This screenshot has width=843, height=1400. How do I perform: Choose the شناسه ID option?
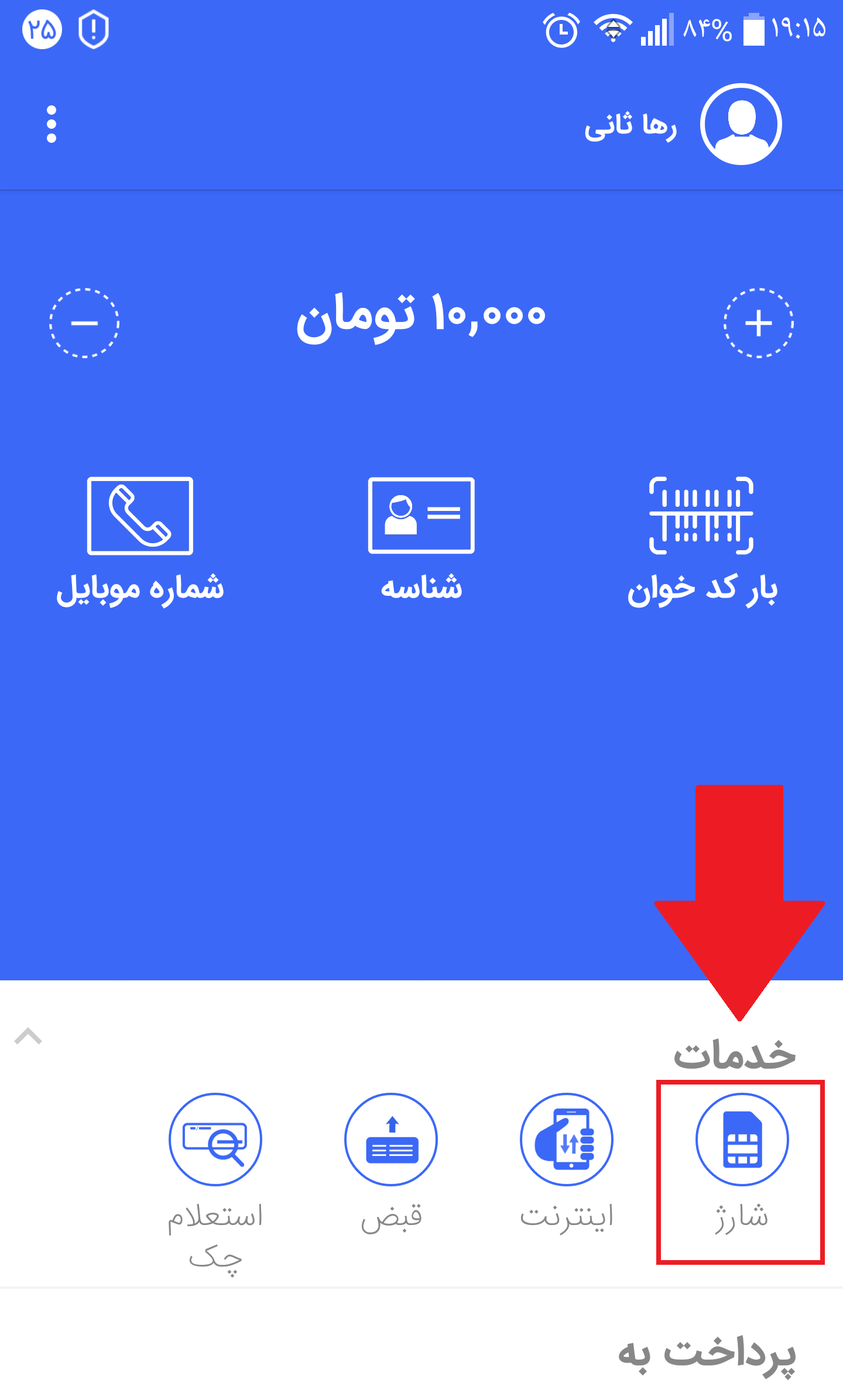click(421, 539)
